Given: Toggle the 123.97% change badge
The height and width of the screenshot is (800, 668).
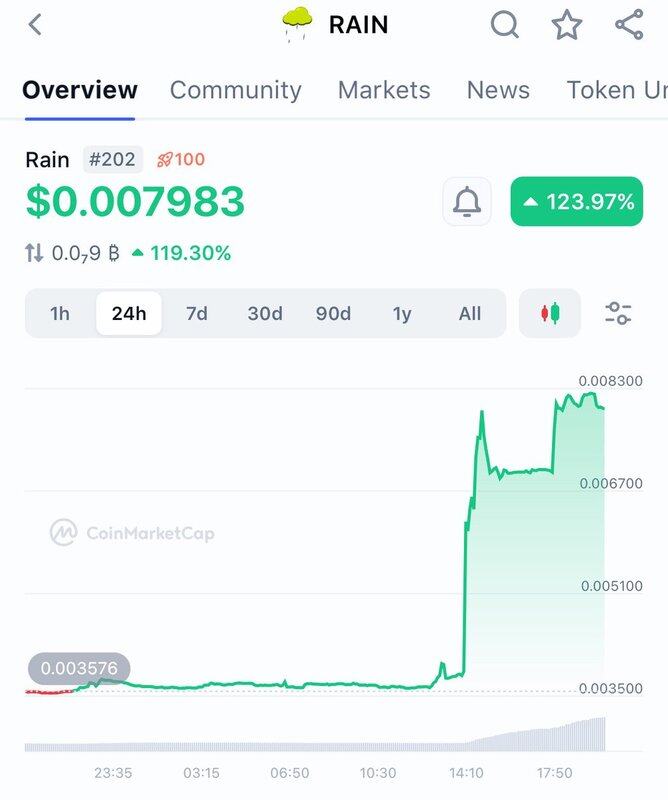Looking at the screenshot, I should pos(577,202).
